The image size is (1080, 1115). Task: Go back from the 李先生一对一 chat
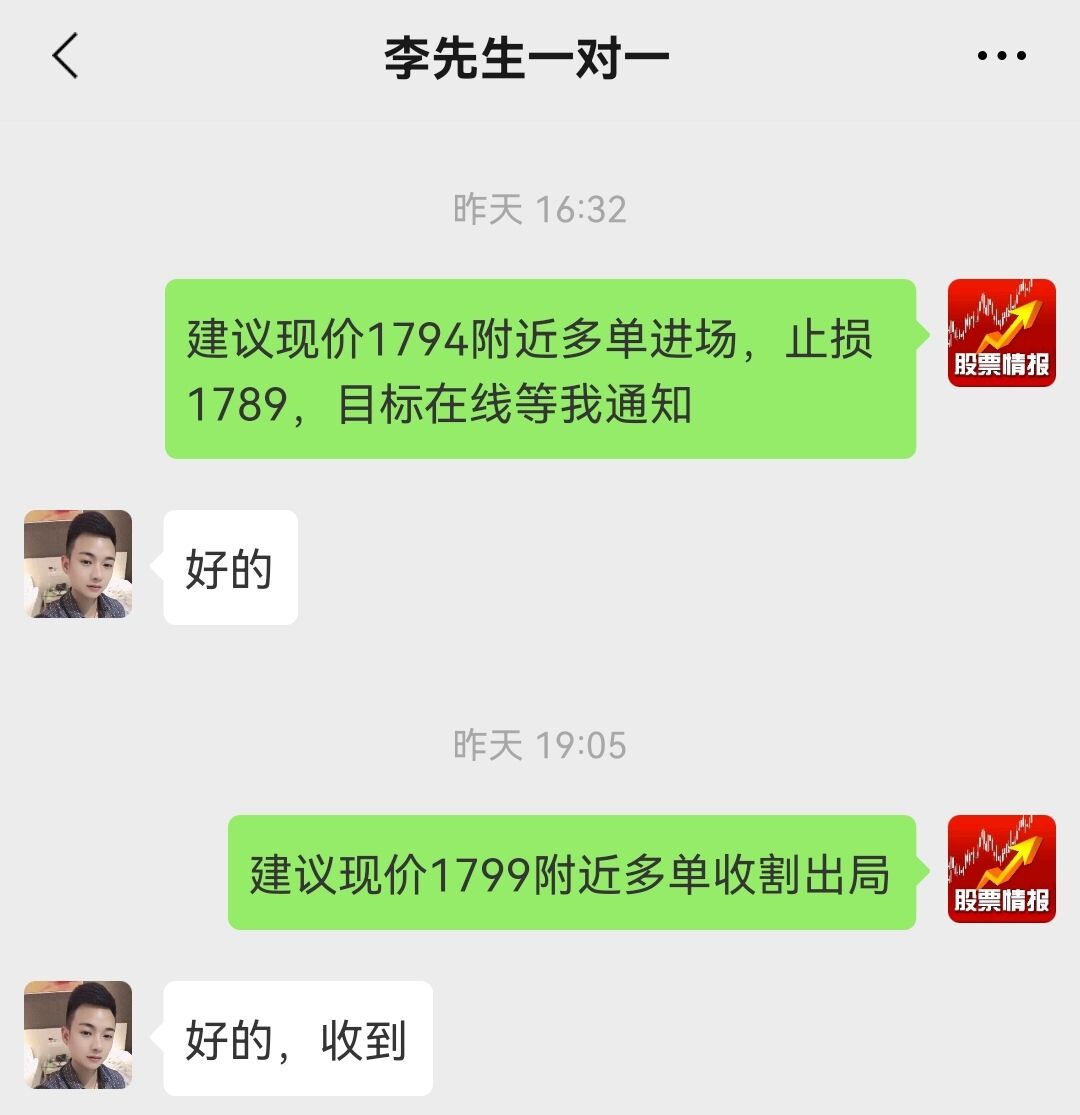click(x=65, y=56)
